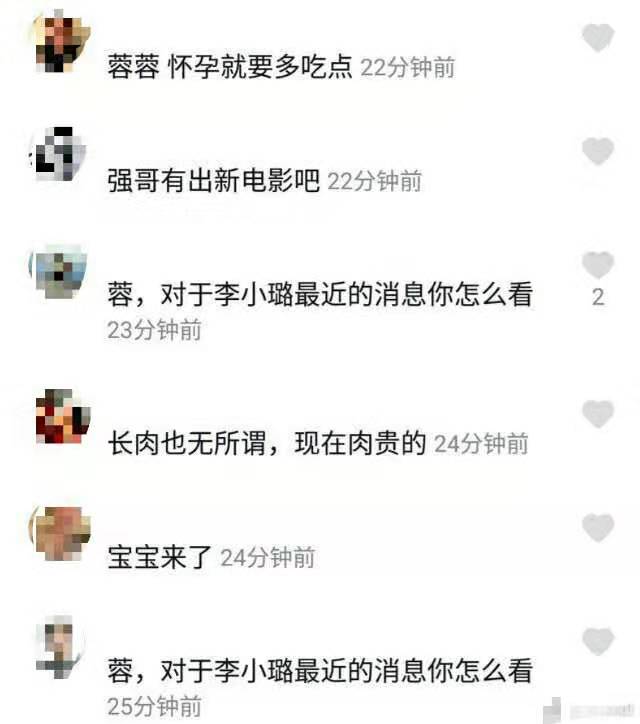Like the comment 强哥有出新电影吧

pos(598,152)
